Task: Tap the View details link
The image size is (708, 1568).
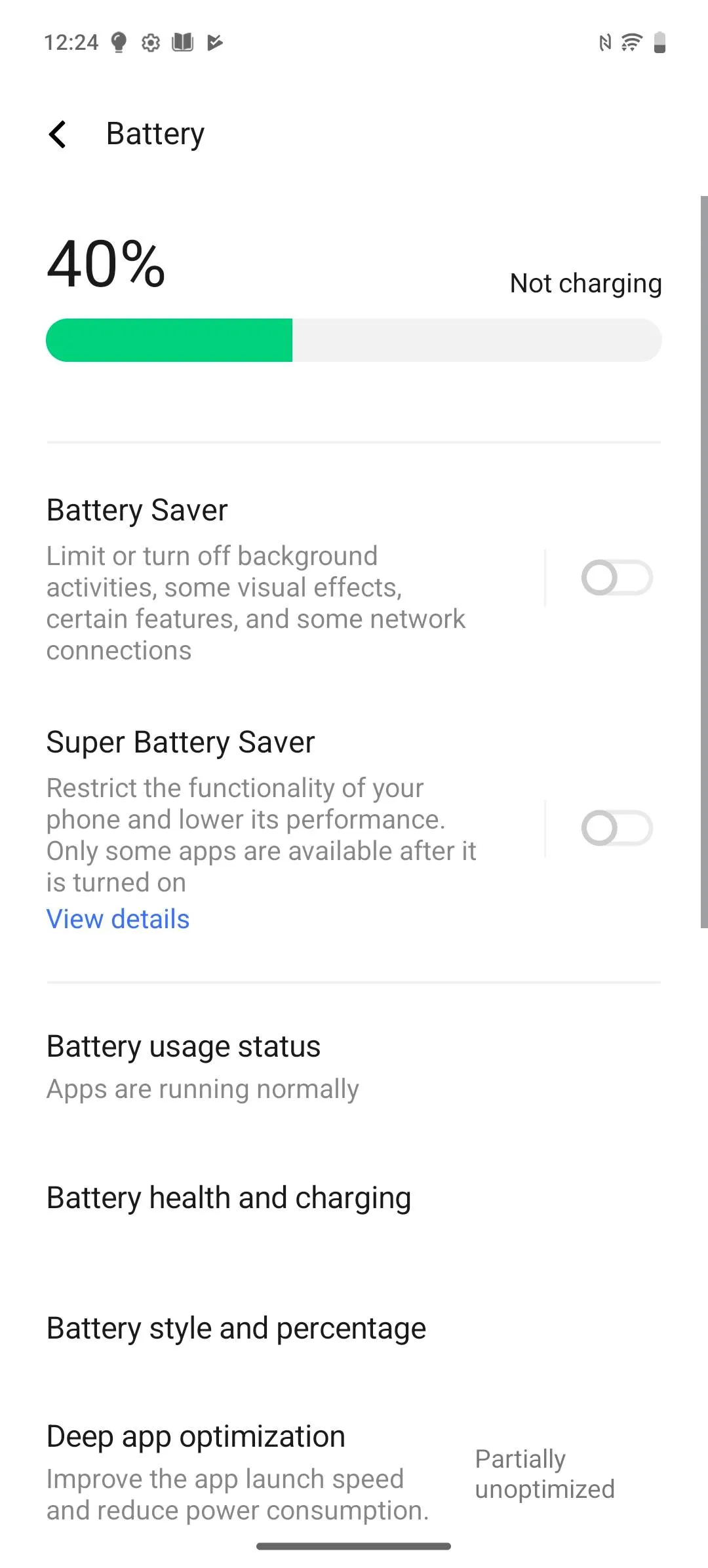Action: pyautogui.click(x=118, y=919)
